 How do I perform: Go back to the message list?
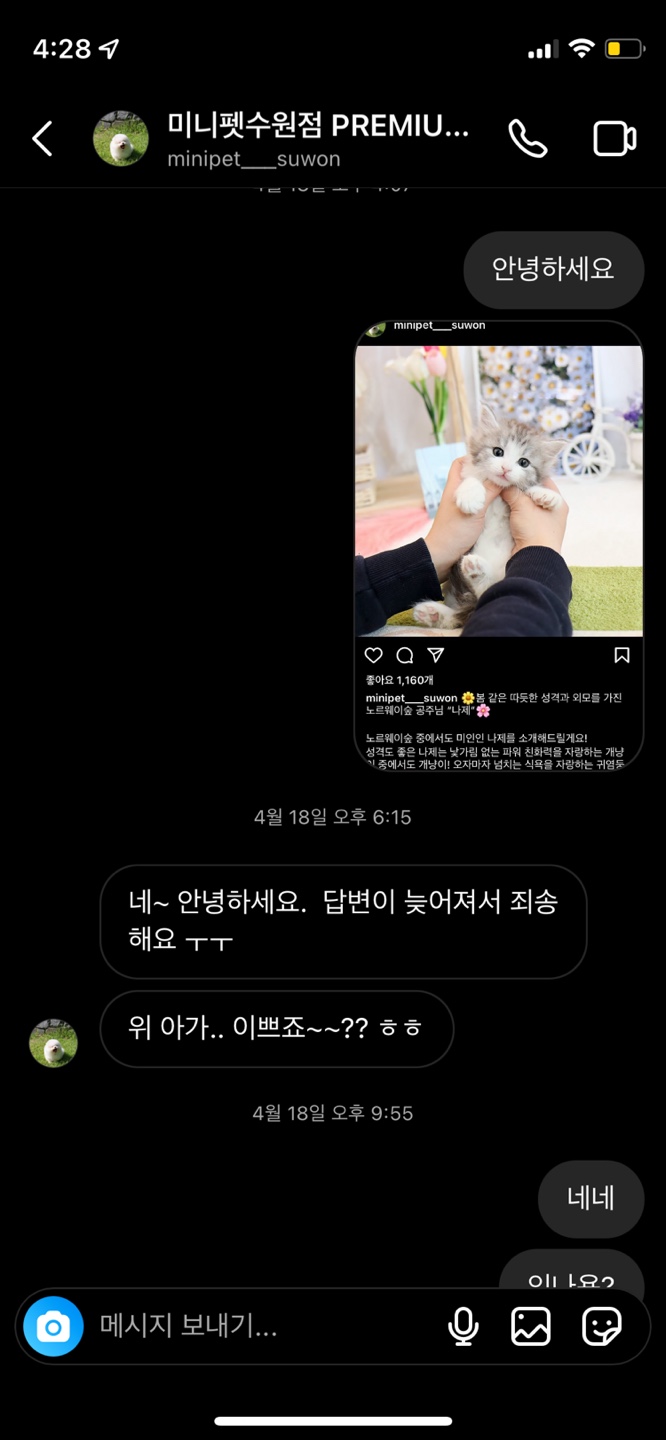[42, 139]
